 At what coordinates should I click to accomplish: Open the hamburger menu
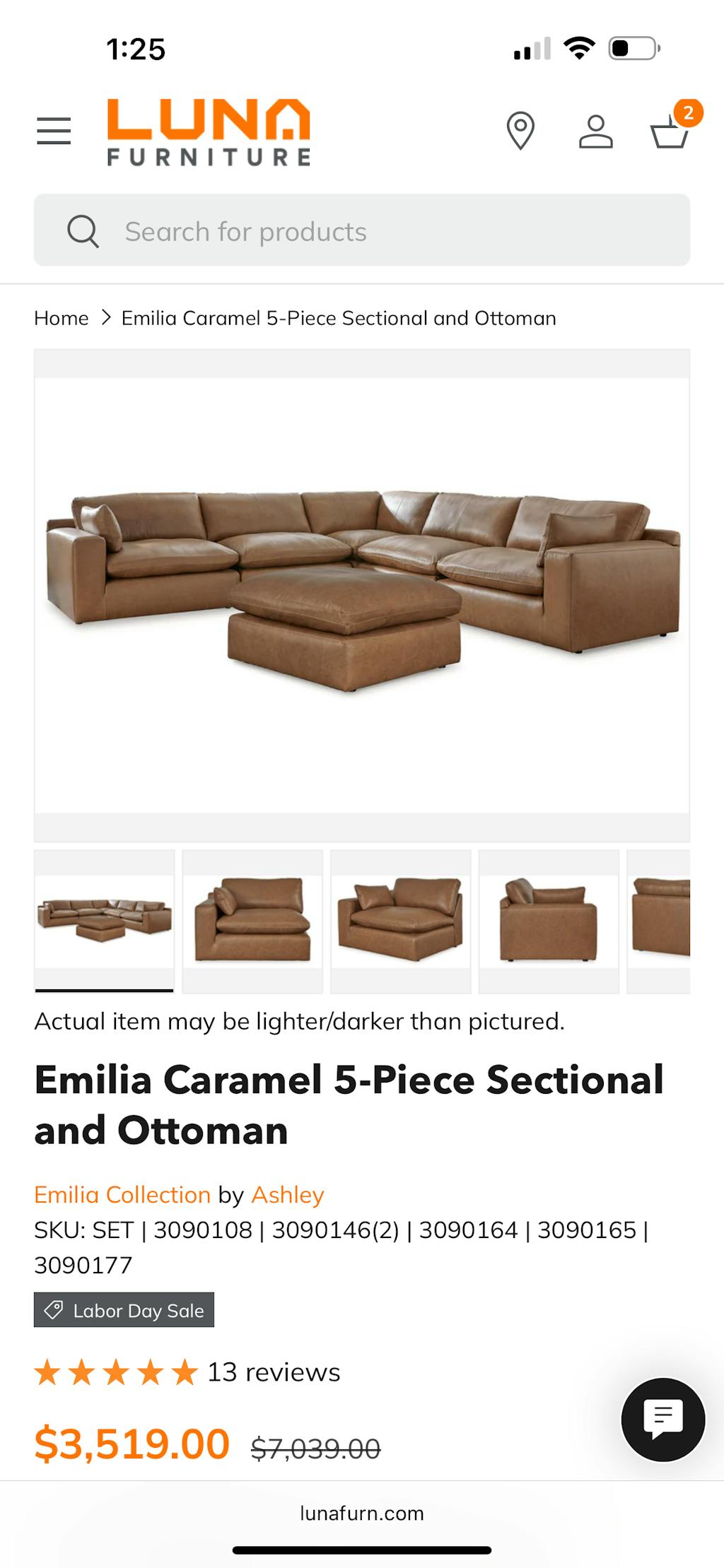54,131
